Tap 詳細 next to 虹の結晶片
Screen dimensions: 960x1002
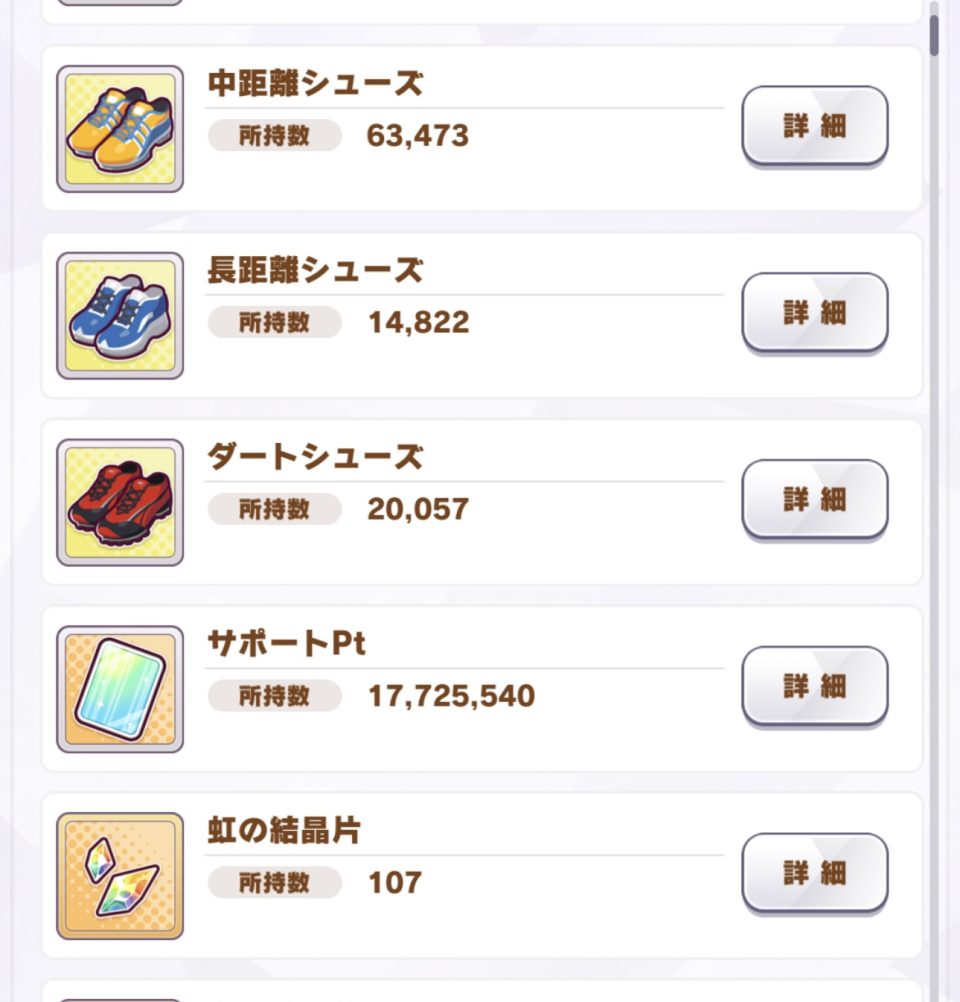coord(814,873)
